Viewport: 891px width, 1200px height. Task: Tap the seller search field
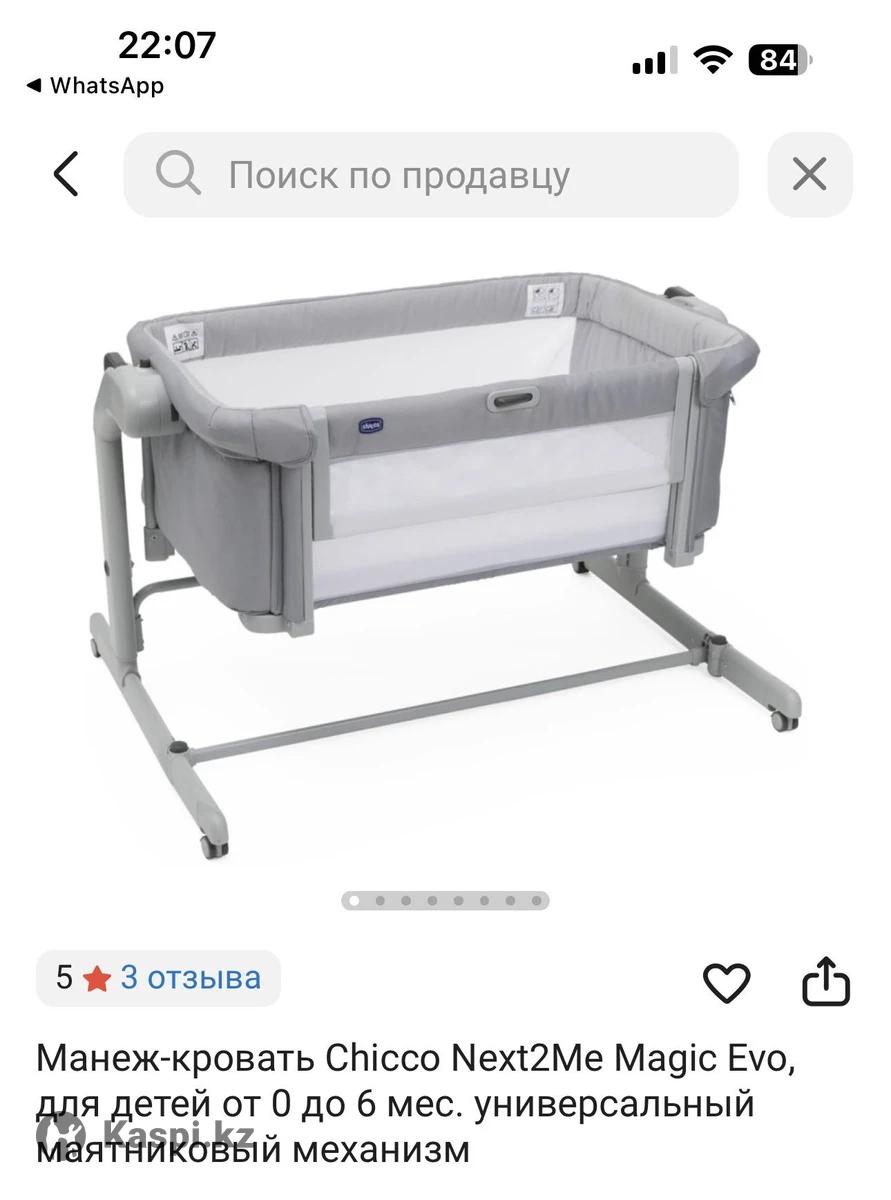click(x=430, y=175)
